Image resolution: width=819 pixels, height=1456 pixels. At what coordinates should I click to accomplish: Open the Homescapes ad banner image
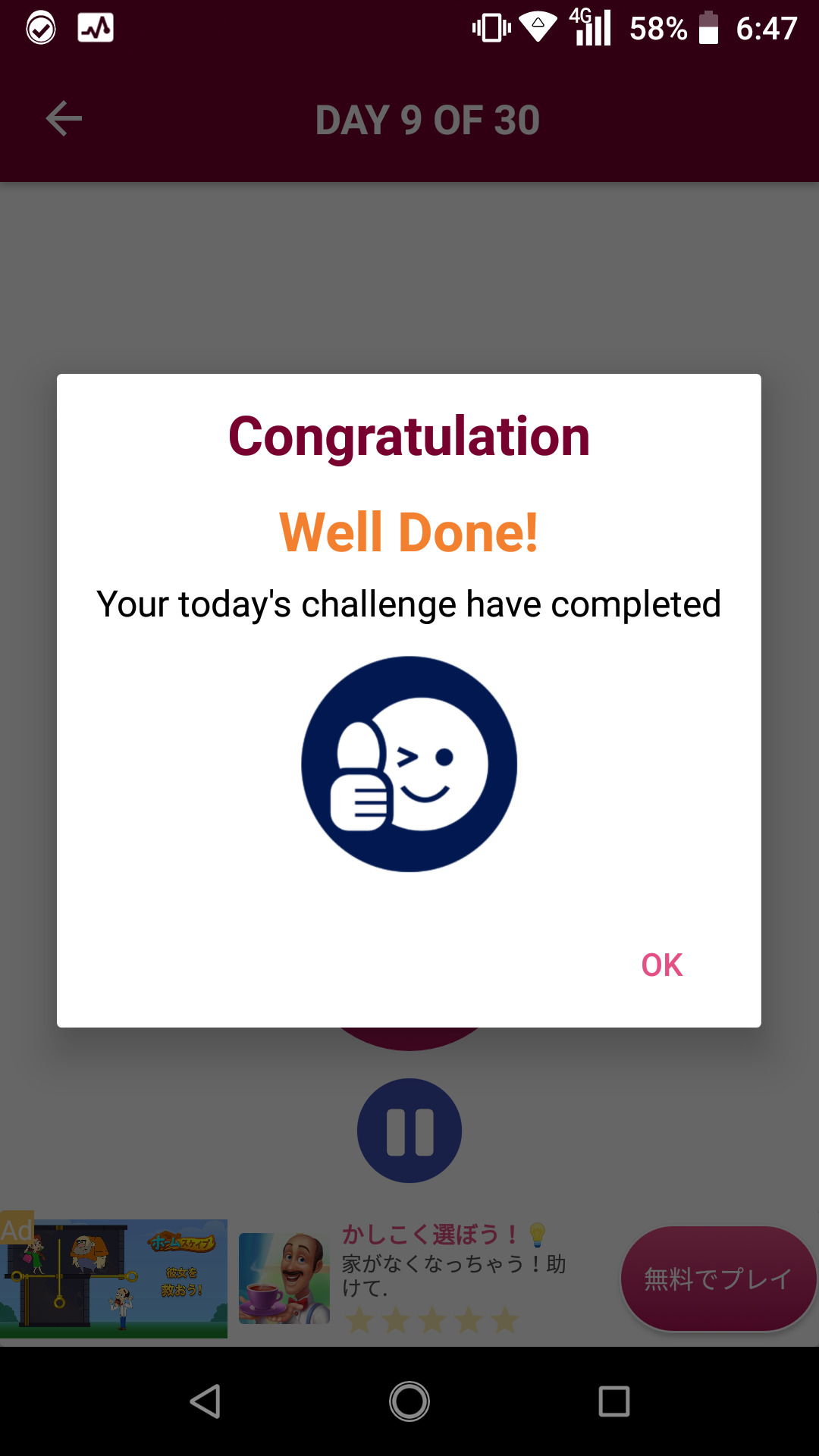115,1279
